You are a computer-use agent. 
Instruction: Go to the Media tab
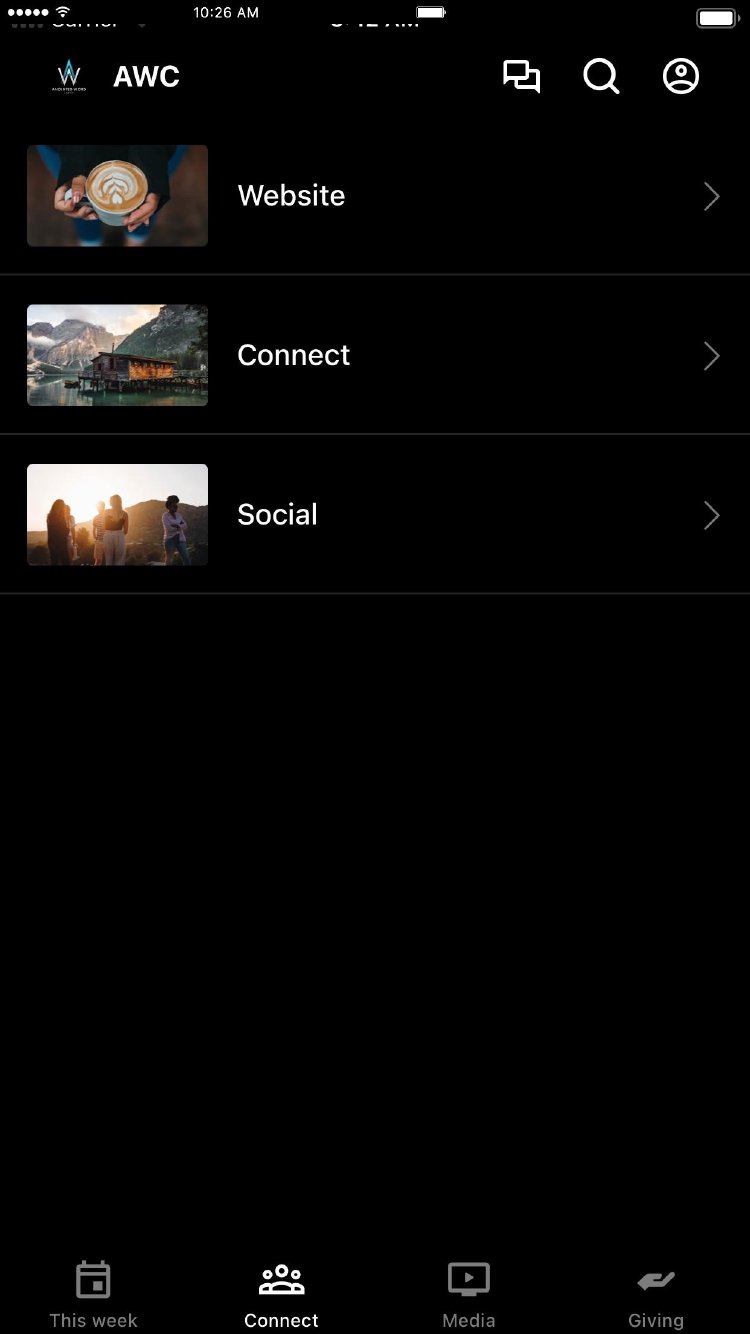(x=468, y=1294)
